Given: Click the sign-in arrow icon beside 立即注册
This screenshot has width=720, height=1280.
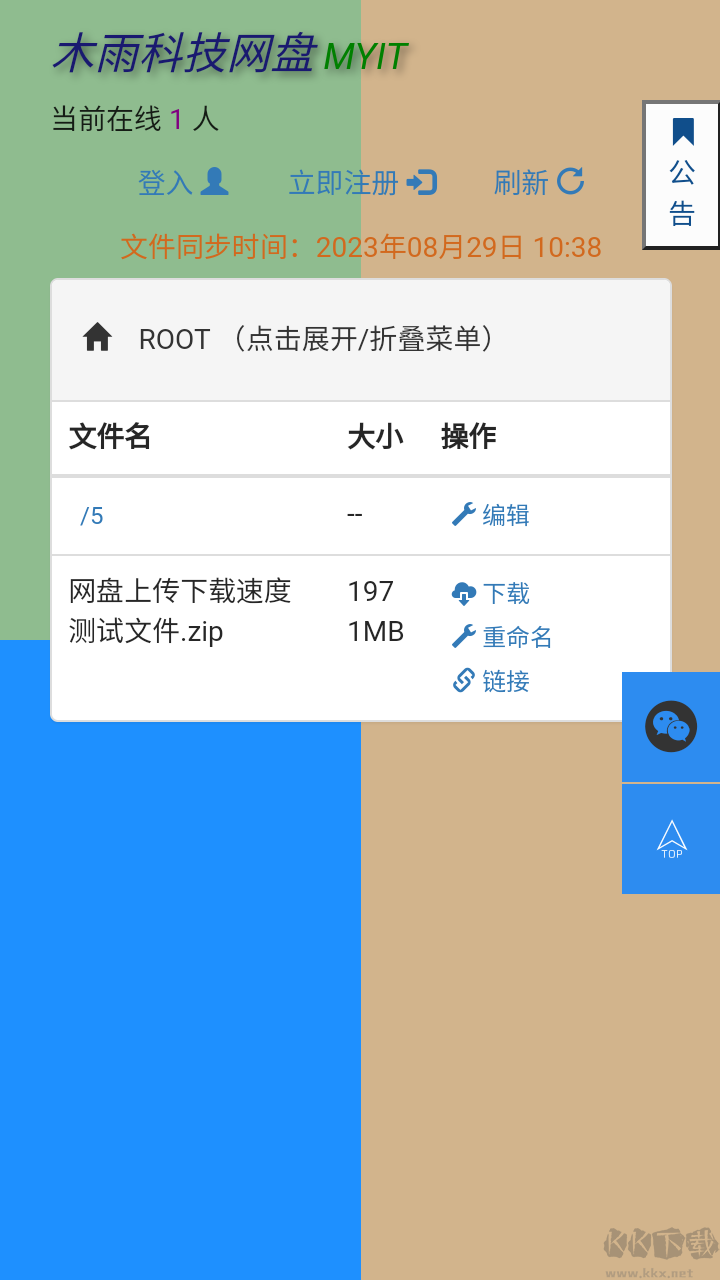Looking at the screenshot, I should coord(421,181).
